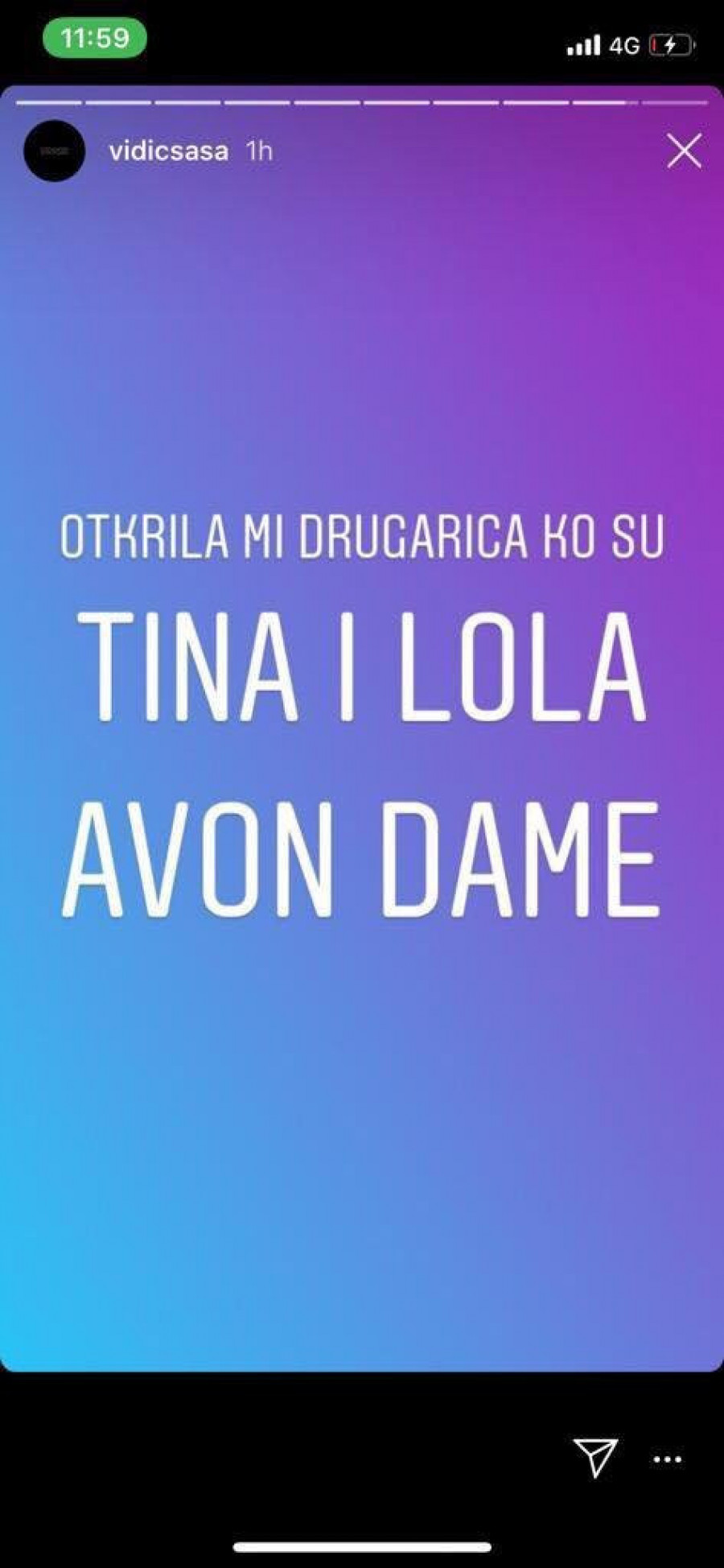This screenshot has height=1568, width=724.
Task: Close the story viewer
Action: (684, 151)
